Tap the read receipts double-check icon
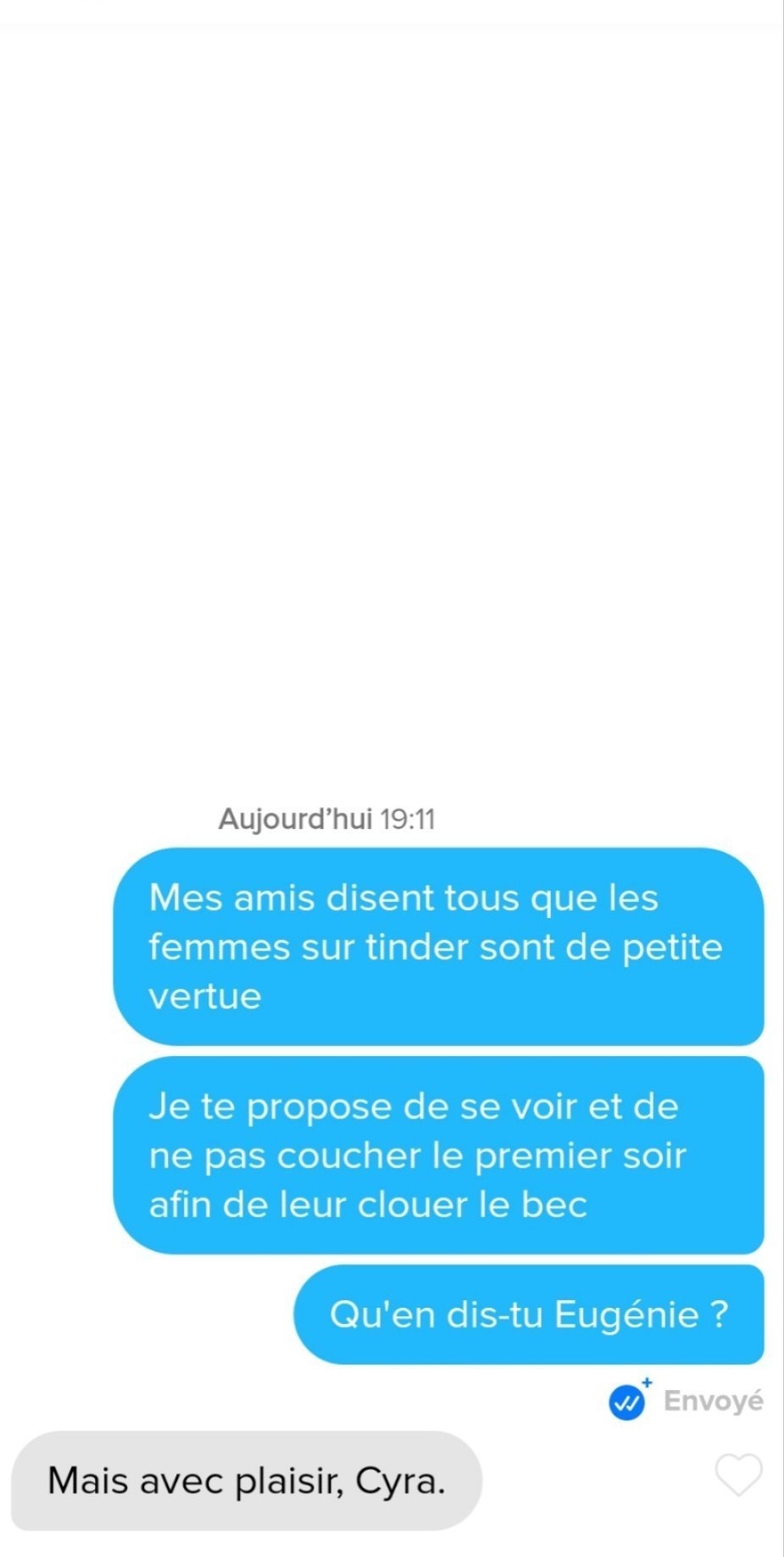This screenshot has height=1557, width=784. click(x=627, y=1402)
